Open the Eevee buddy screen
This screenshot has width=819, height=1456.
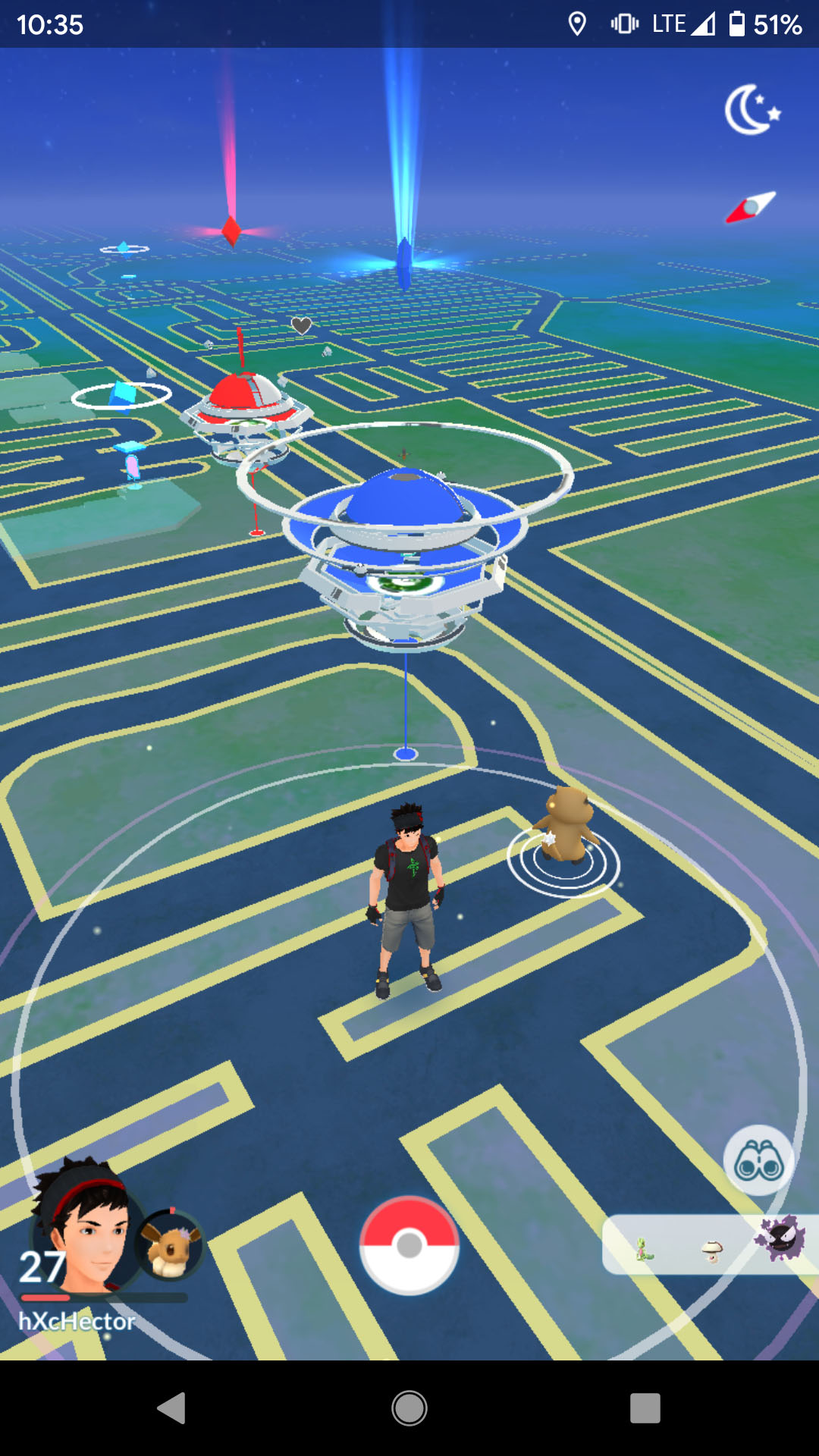(170, 1245)
